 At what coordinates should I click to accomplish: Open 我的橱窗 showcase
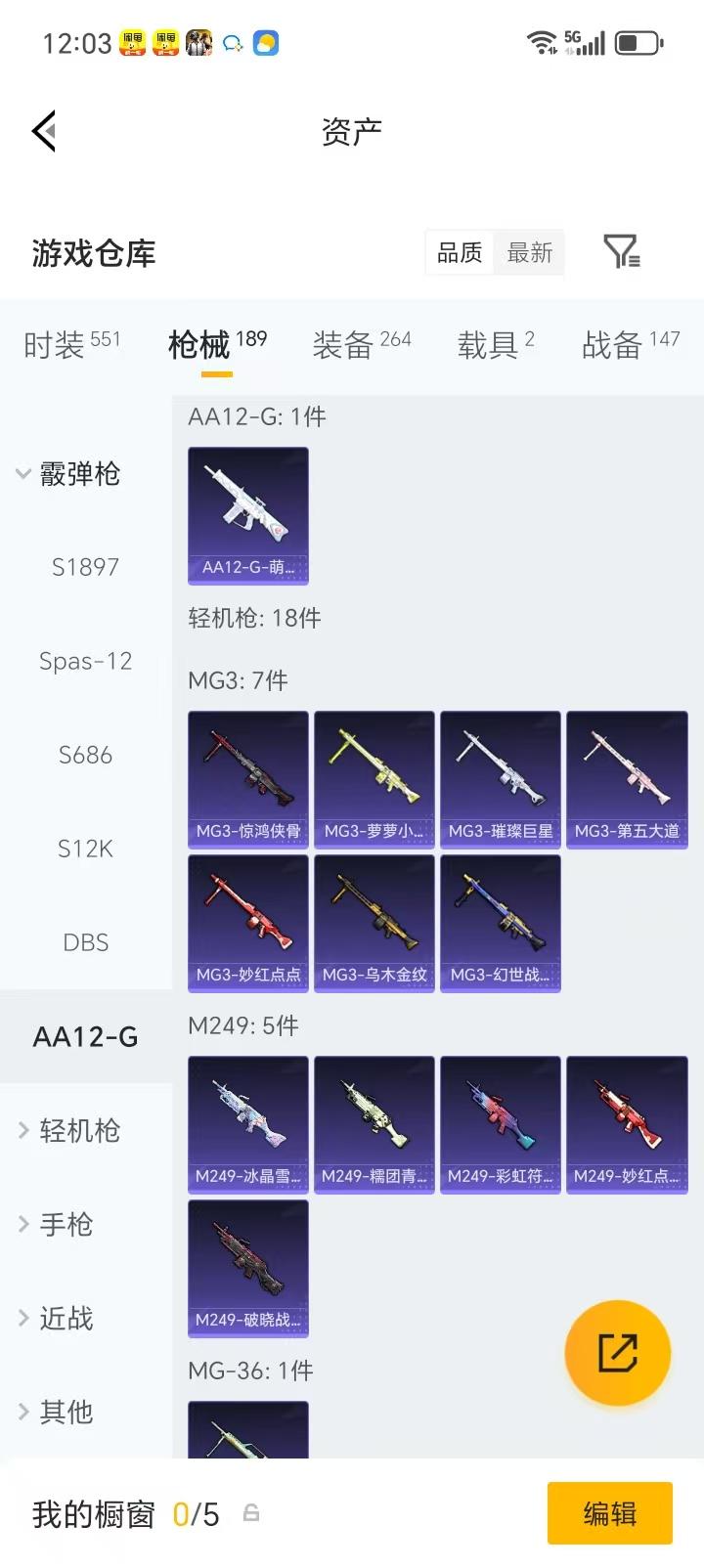(x=93, y=1513)
